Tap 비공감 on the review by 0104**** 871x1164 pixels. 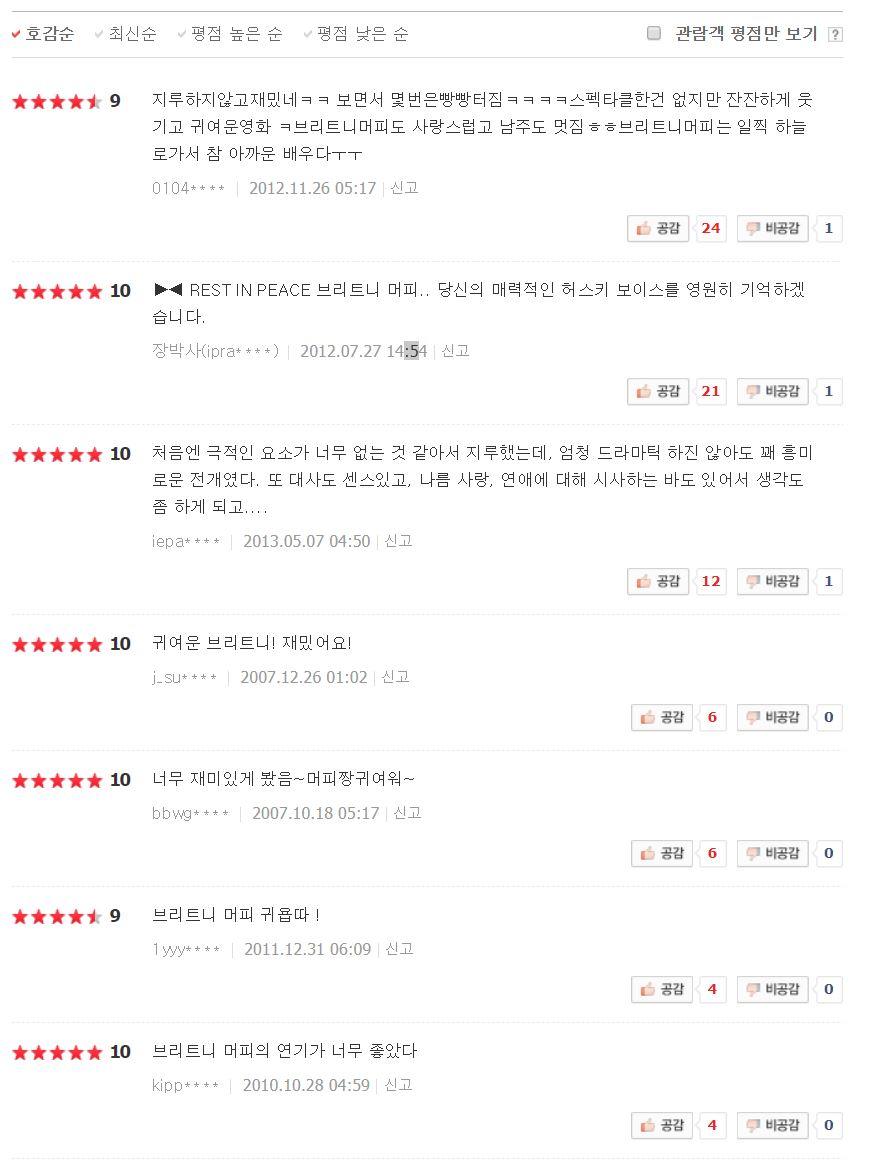[773, 228]
